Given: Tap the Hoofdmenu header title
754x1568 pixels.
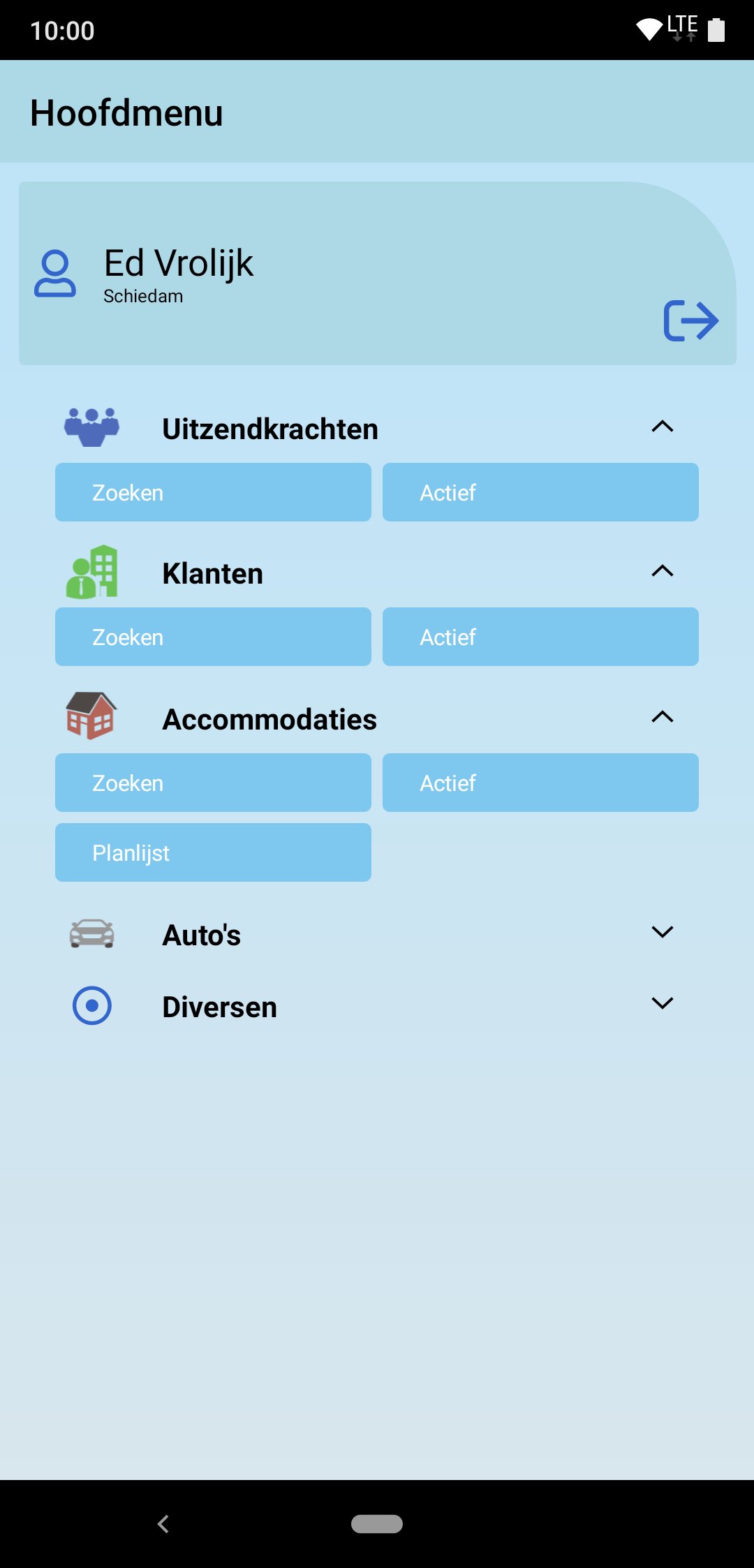Looking at the screenshot, I should pyautogui.click(x=126, y=112).
